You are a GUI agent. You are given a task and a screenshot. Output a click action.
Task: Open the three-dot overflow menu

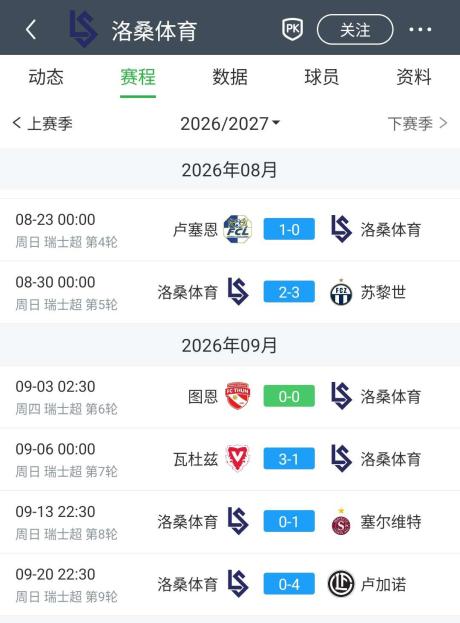(x=420, y=29)
